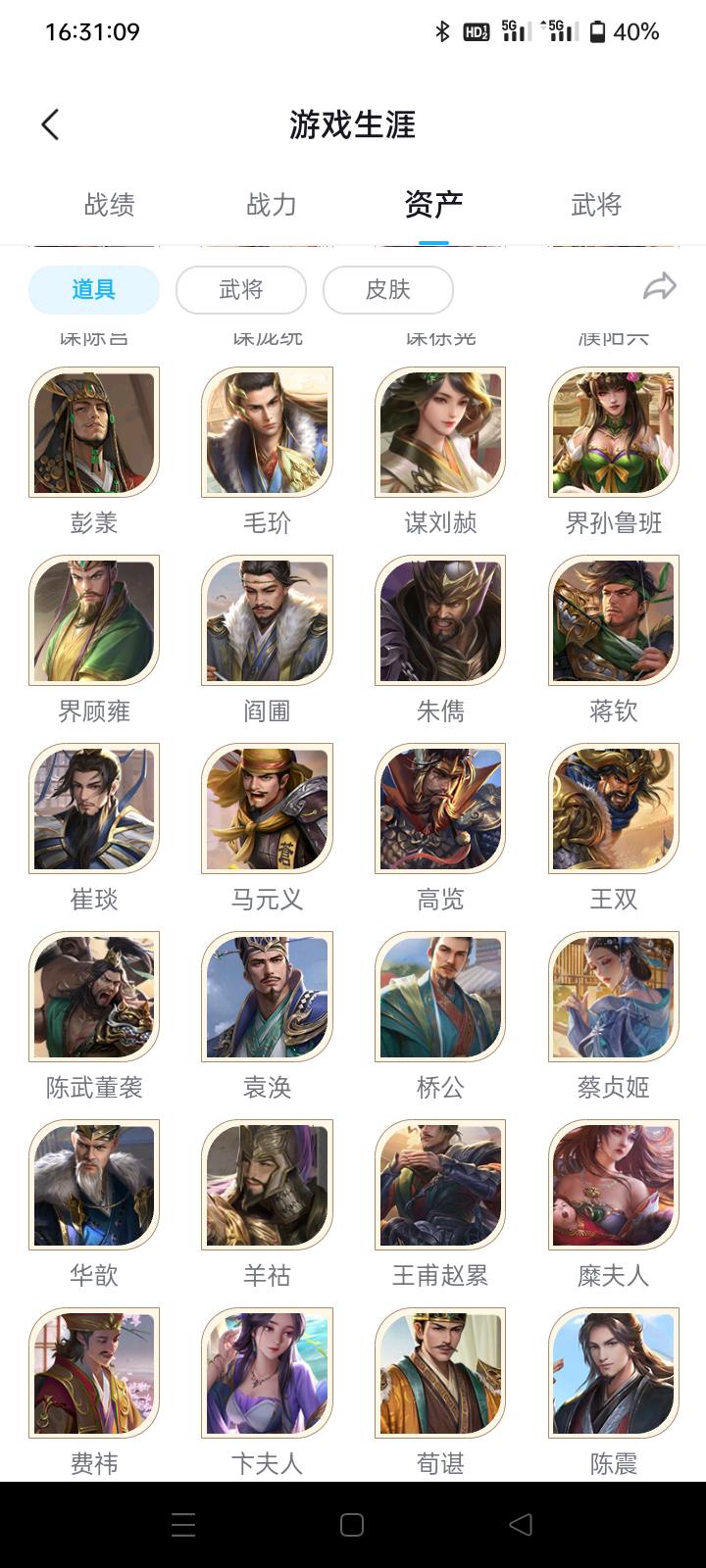Open the 卞夫人 hero card
This screenshot has height=1568, width=706.
(267, 1373)
